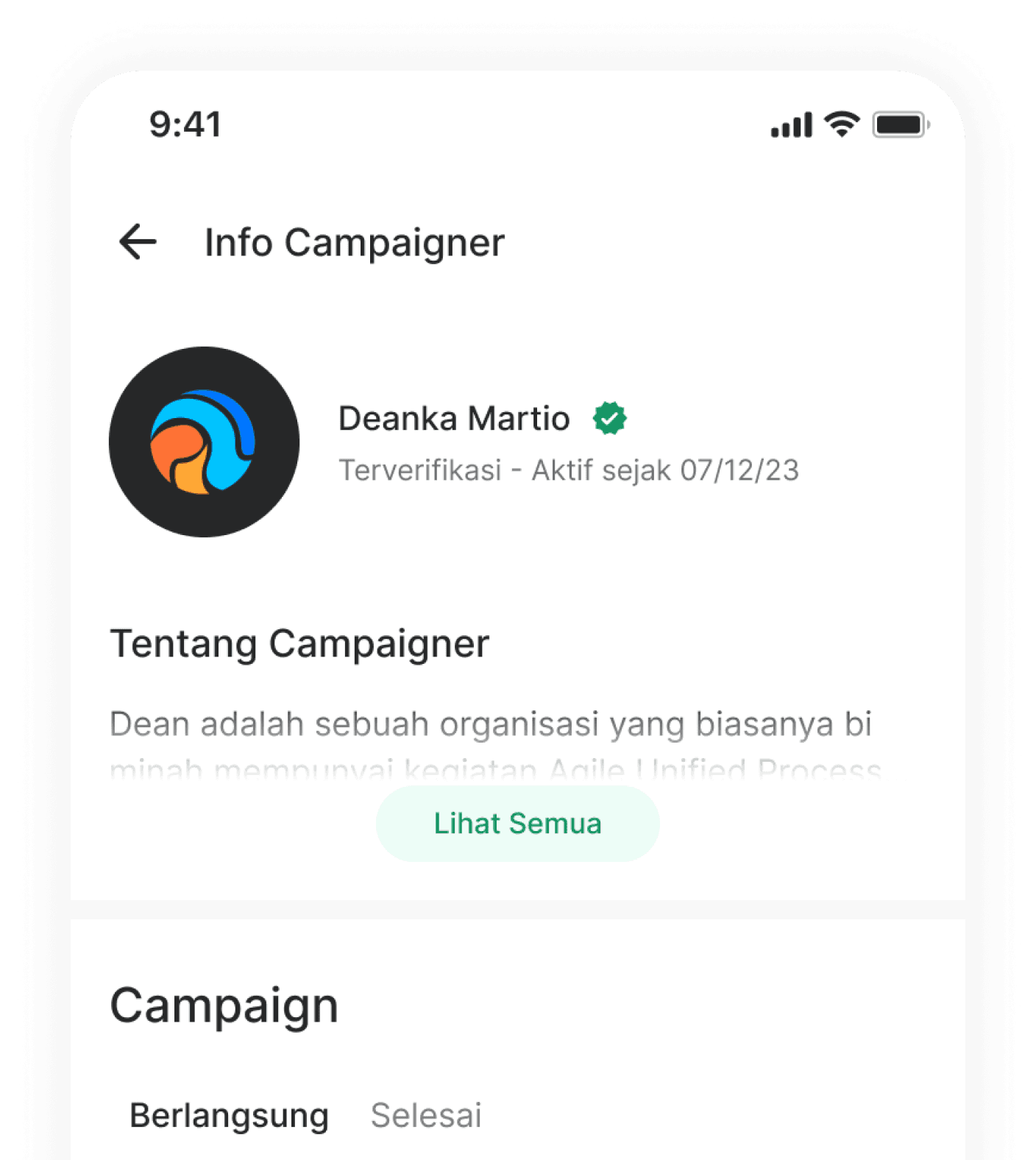Expand description with Lihat Semua
1036x1160 pixels.
pyautogui.click(x=517, y=824)
